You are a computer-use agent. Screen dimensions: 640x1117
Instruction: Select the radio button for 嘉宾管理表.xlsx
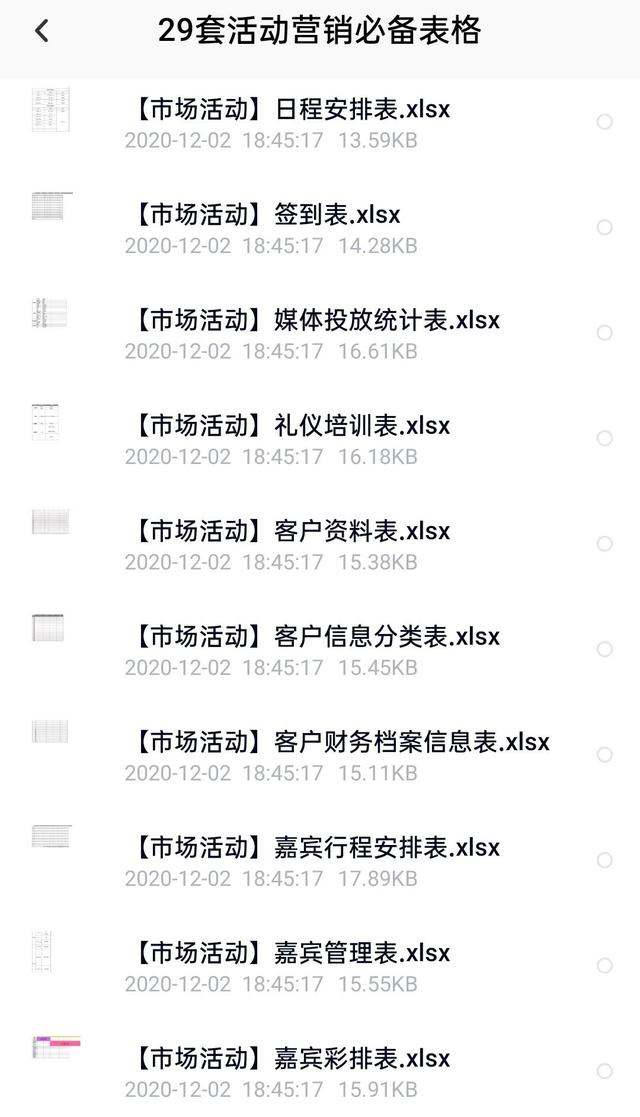(x=604, y=965)
